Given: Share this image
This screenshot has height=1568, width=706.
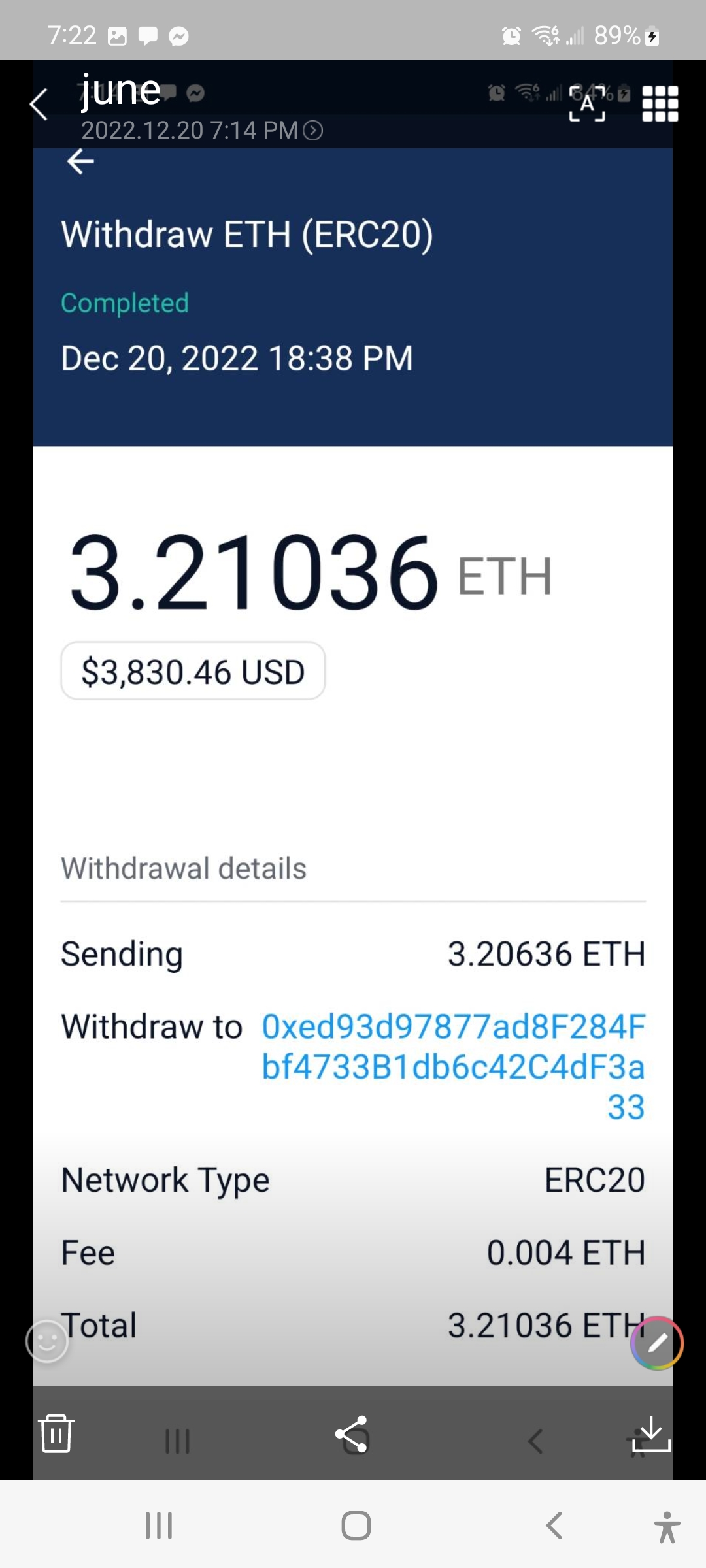Looking at the screenshot, I should point(352,1433).
